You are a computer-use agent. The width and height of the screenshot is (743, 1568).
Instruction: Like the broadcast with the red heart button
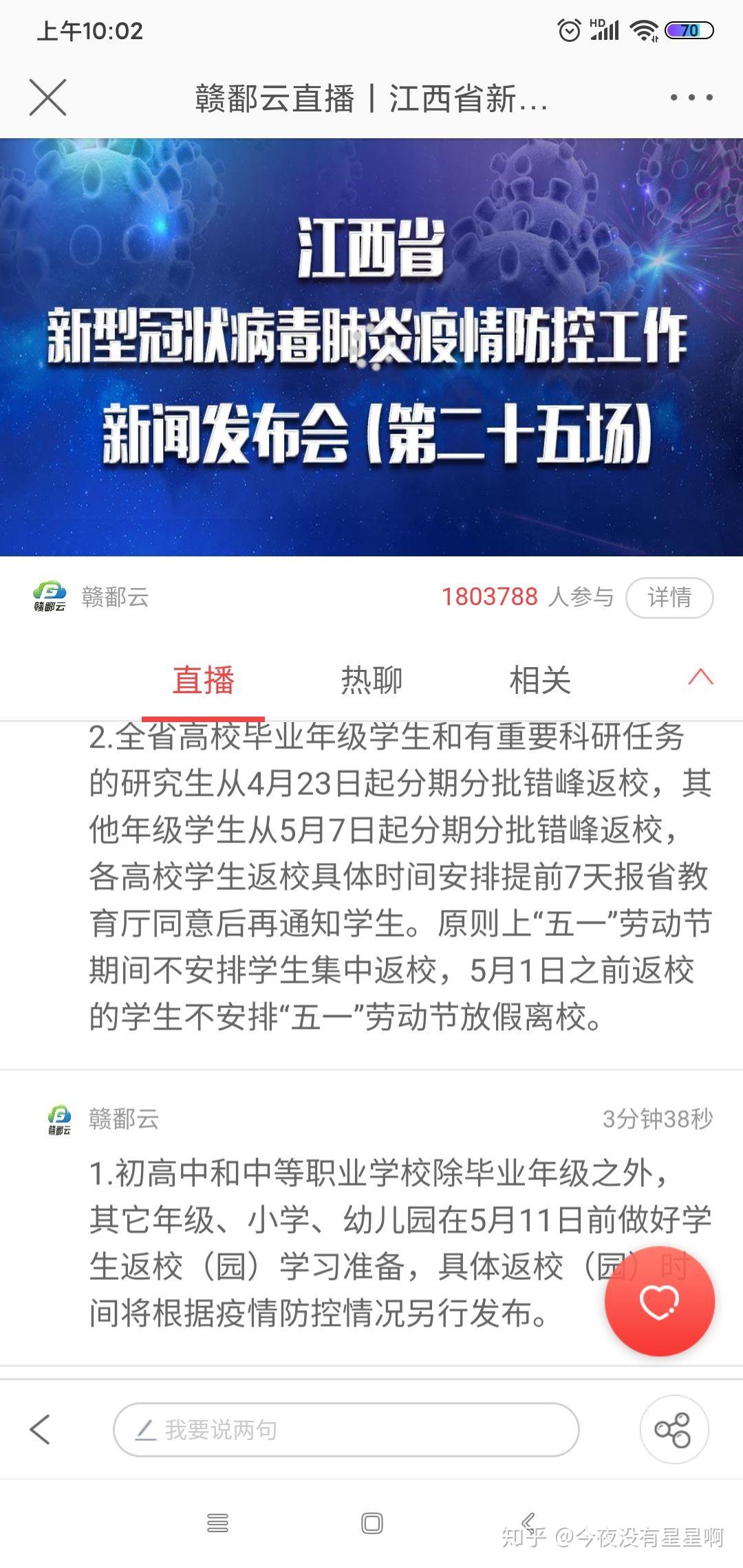659,1301
